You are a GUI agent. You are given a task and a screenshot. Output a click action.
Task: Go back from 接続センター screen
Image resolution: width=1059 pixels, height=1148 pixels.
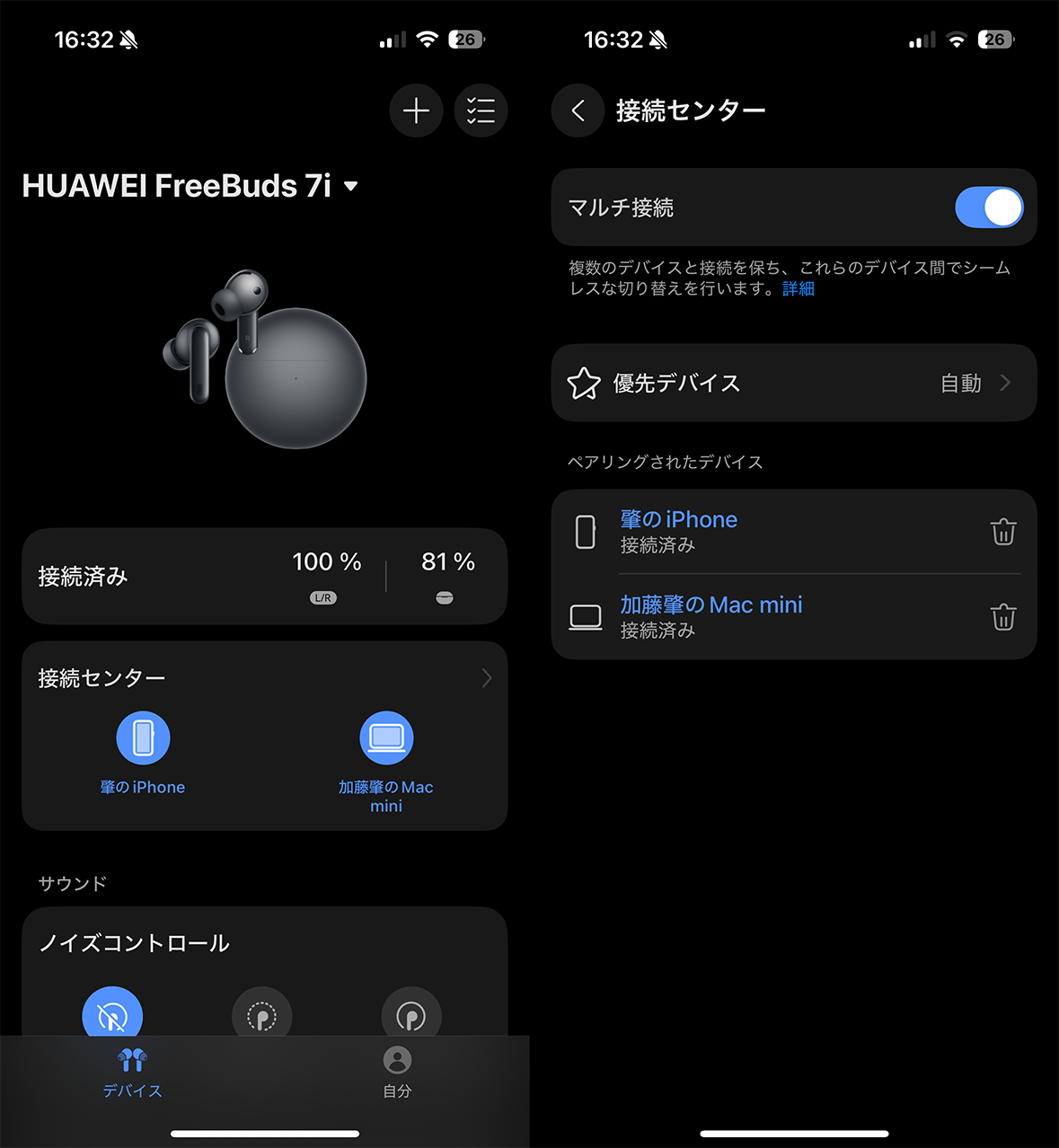(578, 110)
